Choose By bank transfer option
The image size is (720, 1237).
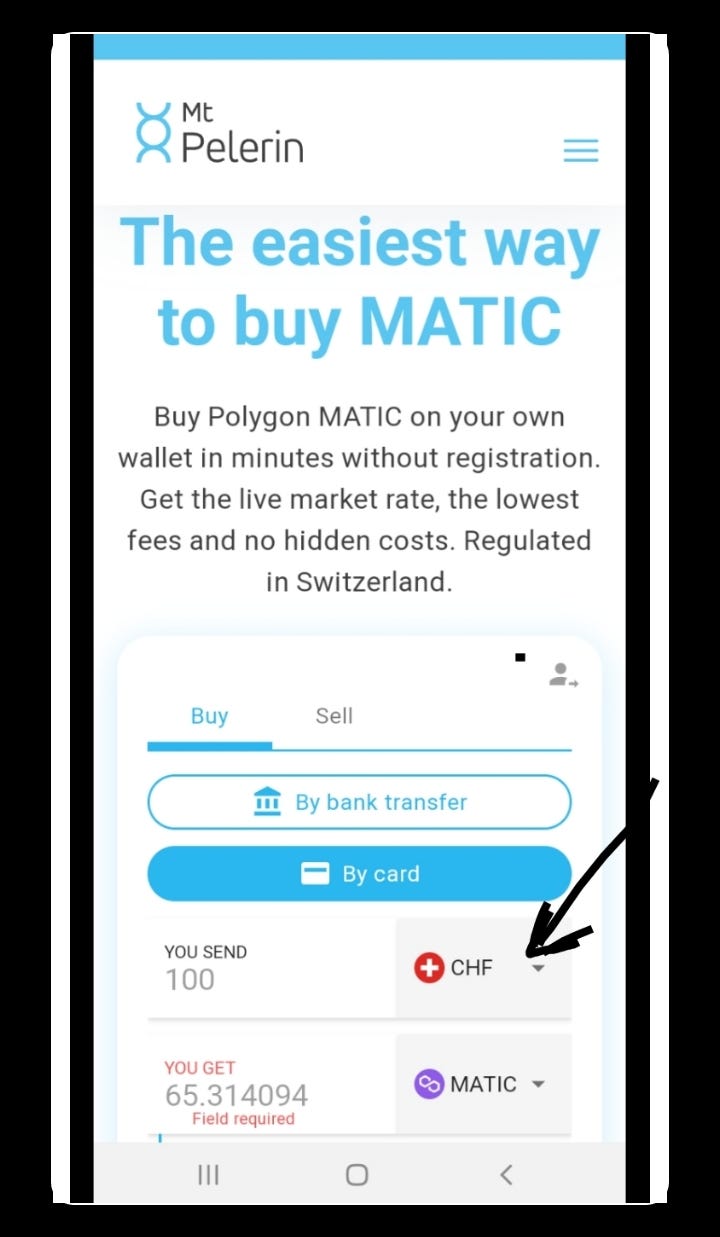[359, 802]
